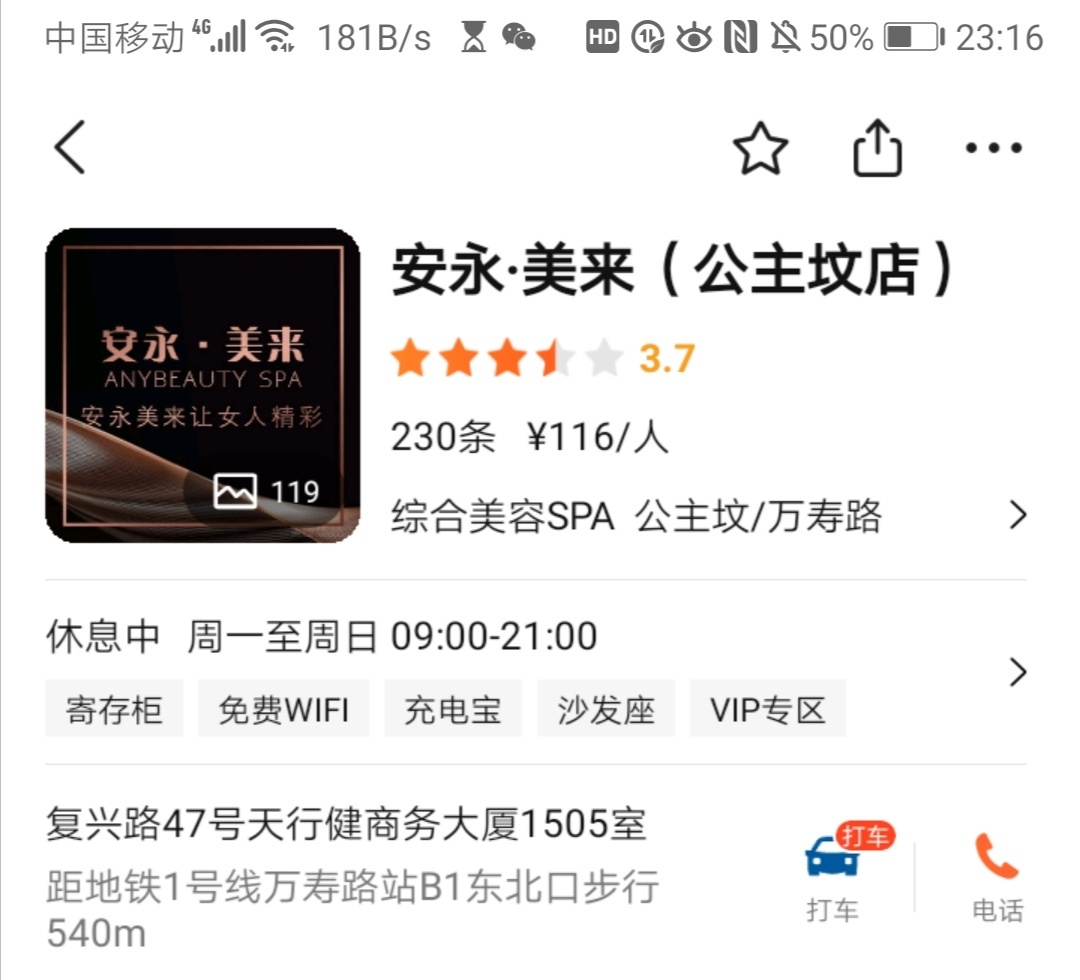Go back to the previous page
Image resolution: width=1080 pixels, height=980 pixels.
tap(70, 147)
